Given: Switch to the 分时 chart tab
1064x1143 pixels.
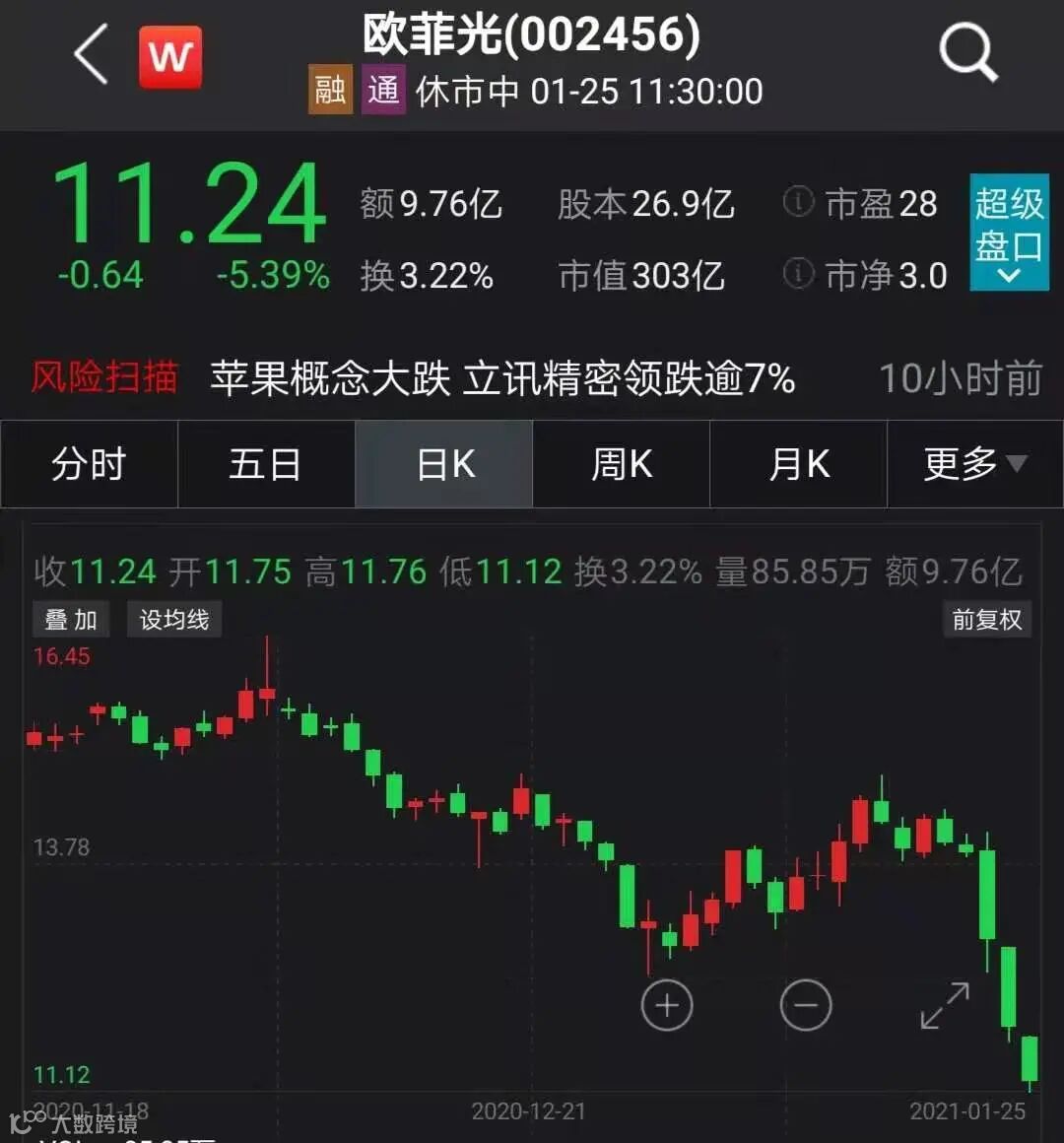Looking at the screenshot, I should point(89,464).
